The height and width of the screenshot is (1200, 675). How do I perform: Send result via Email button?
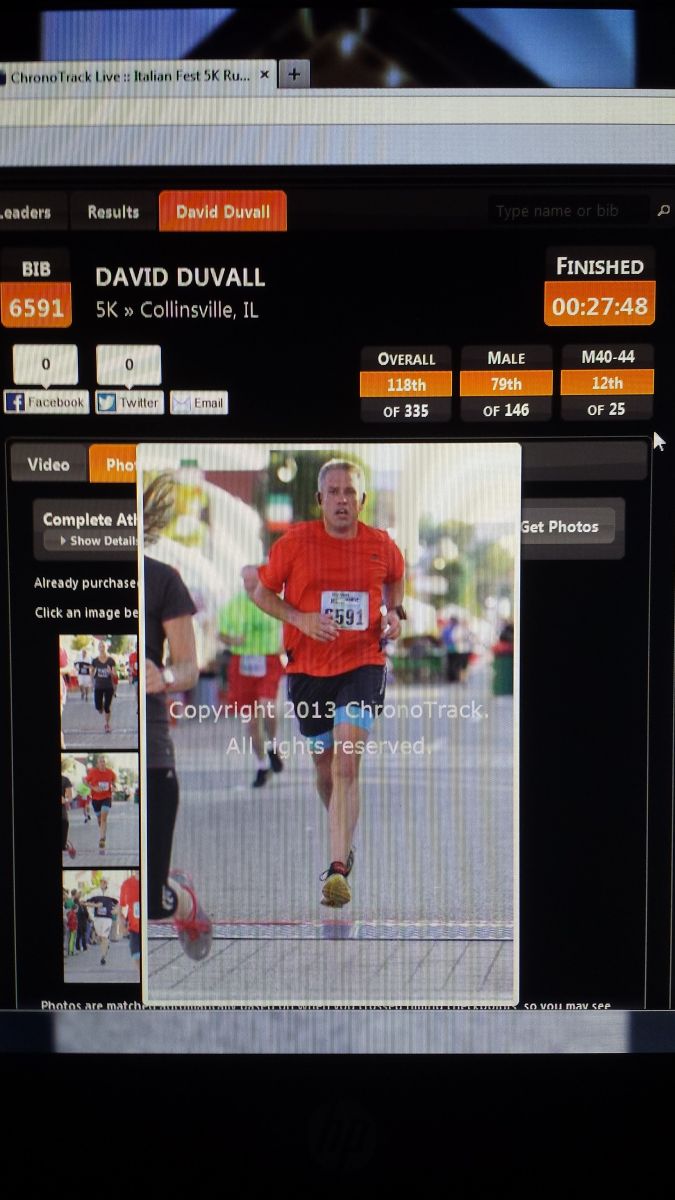[x=199, y=402]
